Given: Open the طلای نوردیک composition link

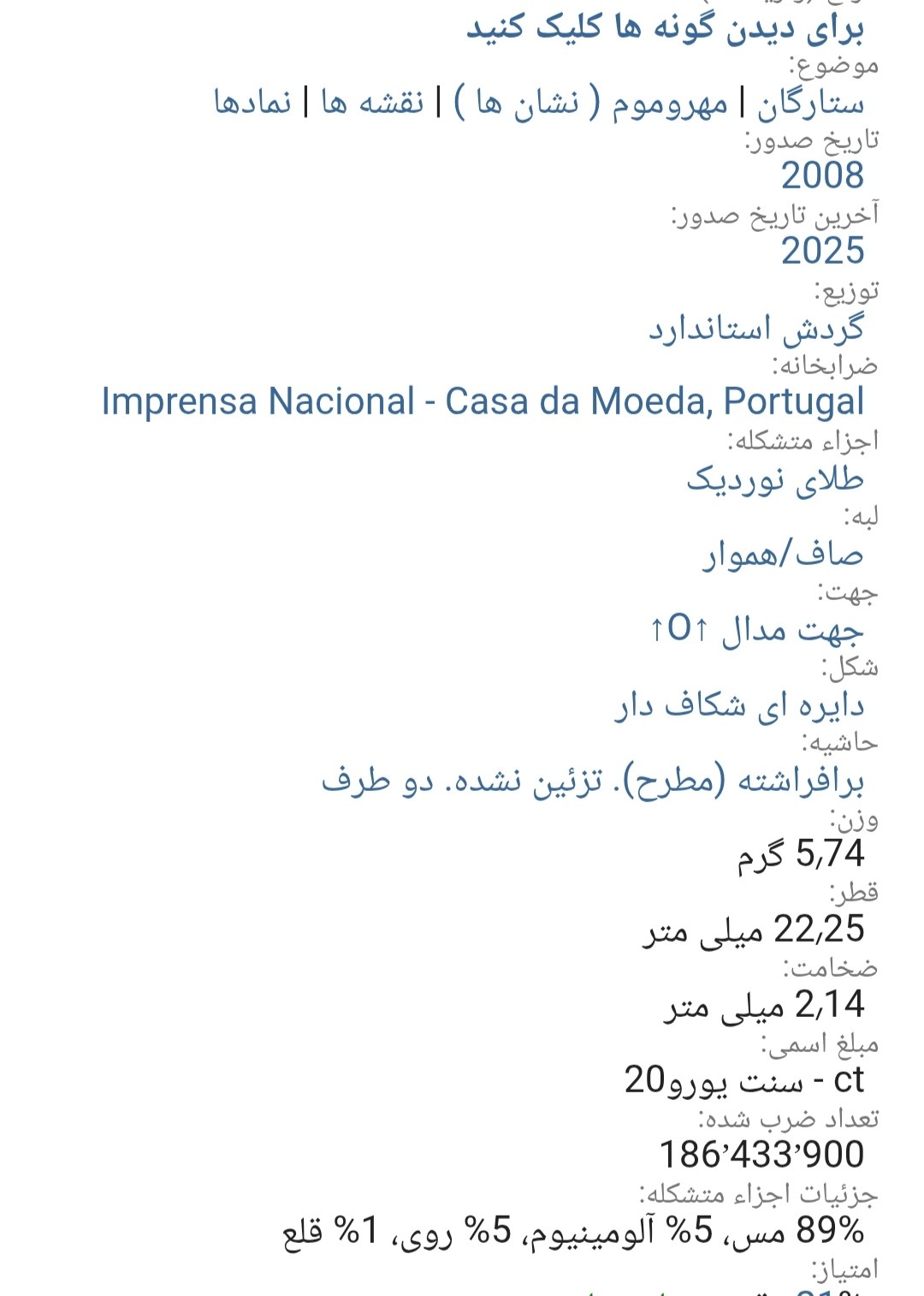Looking at the screenshot, I should (774, 479).
